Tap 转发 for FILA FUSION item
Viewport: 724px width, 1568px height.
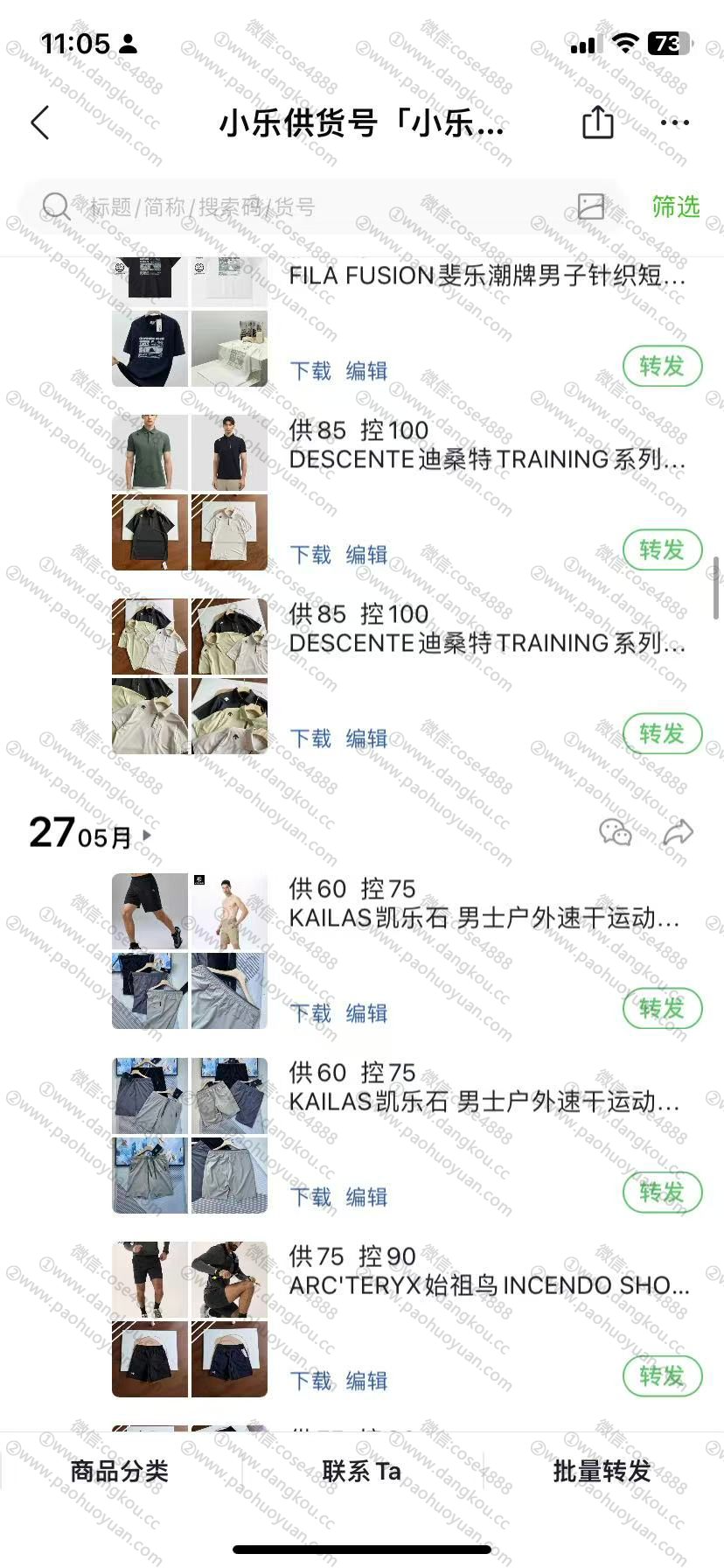(662, 366)
